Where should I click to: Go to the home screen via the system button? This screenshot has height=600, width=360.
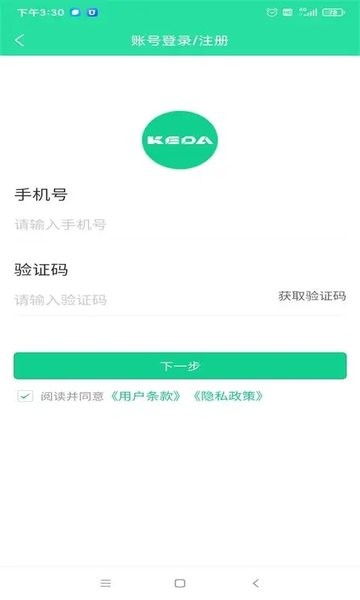tap(180, 583)
